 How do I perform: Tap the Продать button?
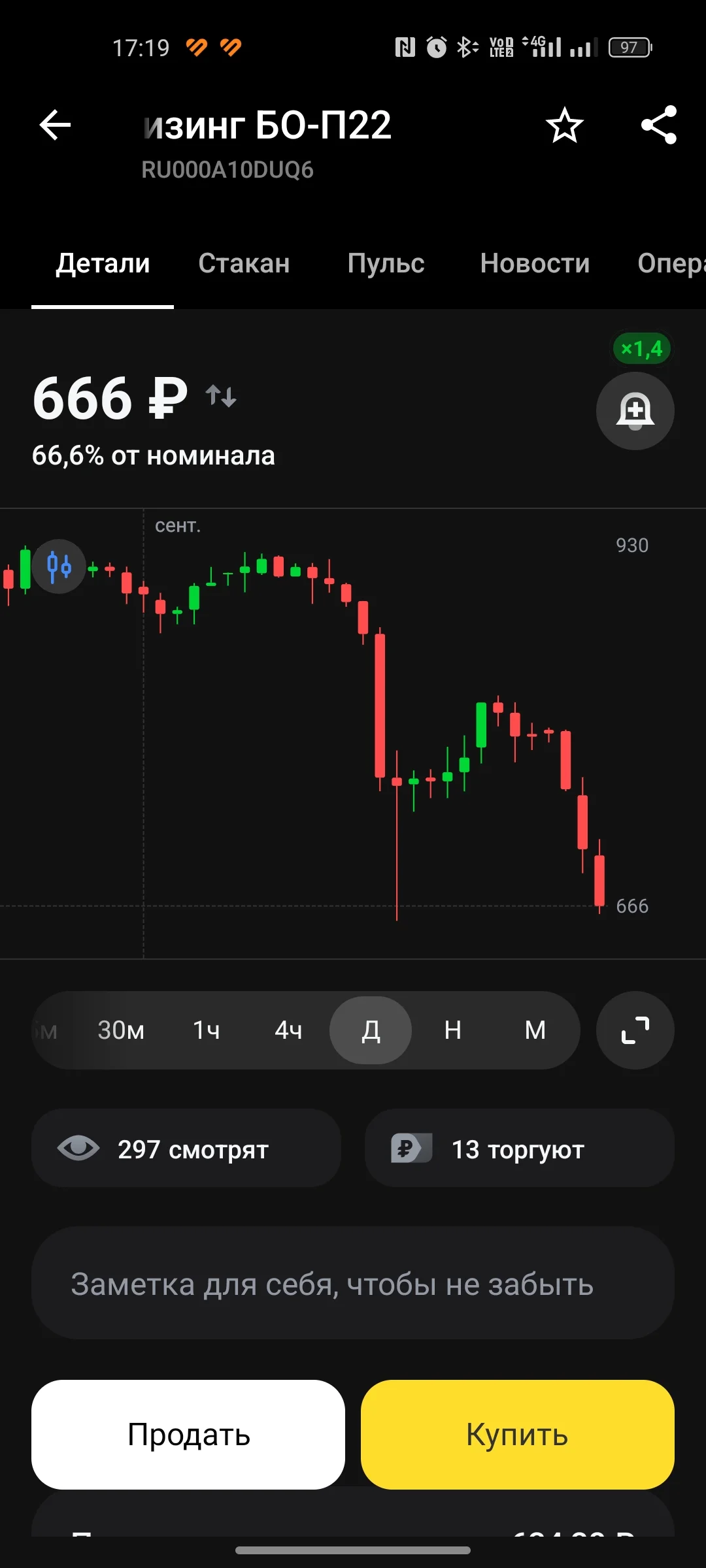188,1435
